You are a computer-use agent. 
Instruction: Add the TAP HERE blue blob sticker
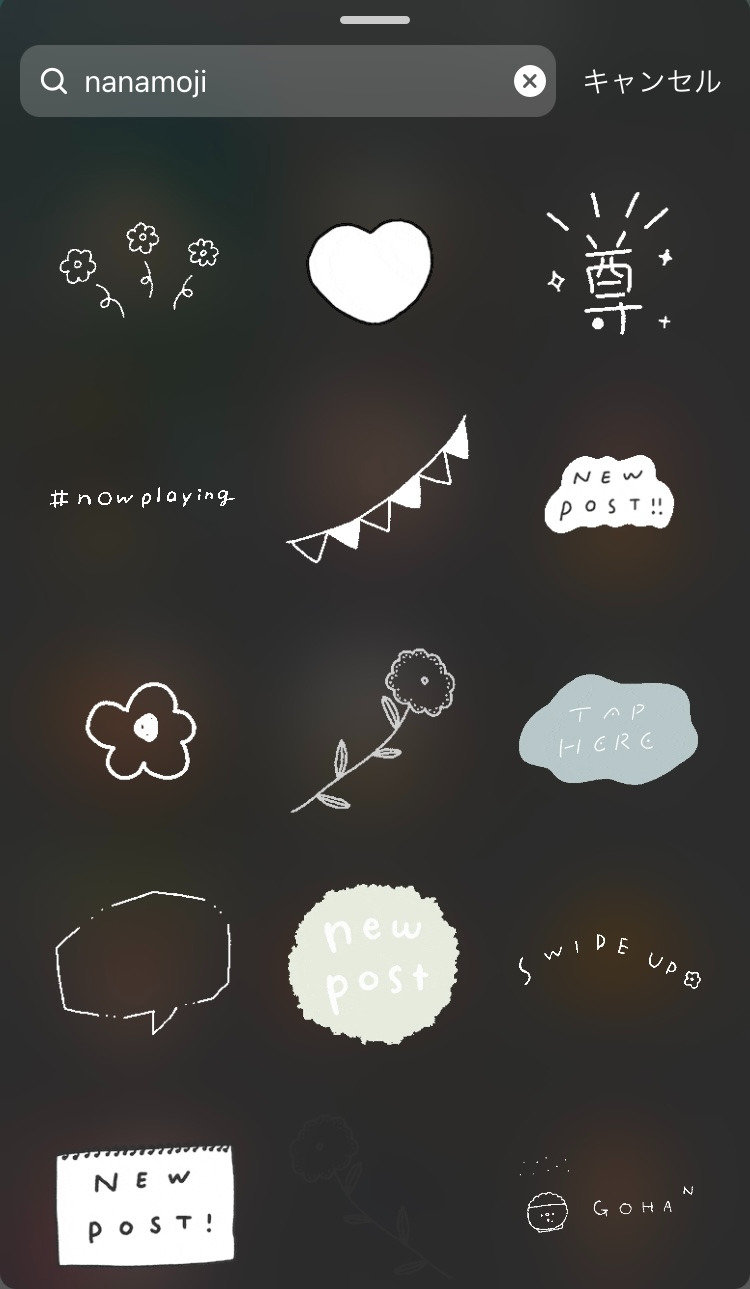[608, 728]
